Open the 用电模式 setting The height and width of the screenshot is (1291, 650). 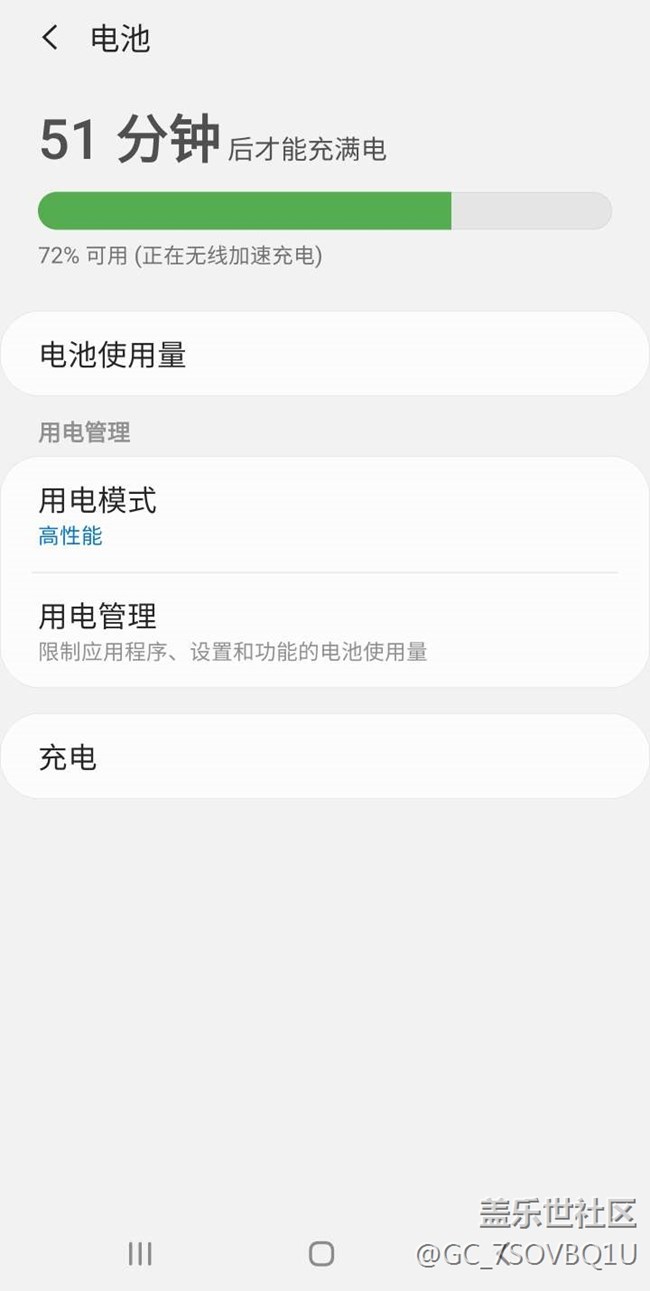coord(324,515)
